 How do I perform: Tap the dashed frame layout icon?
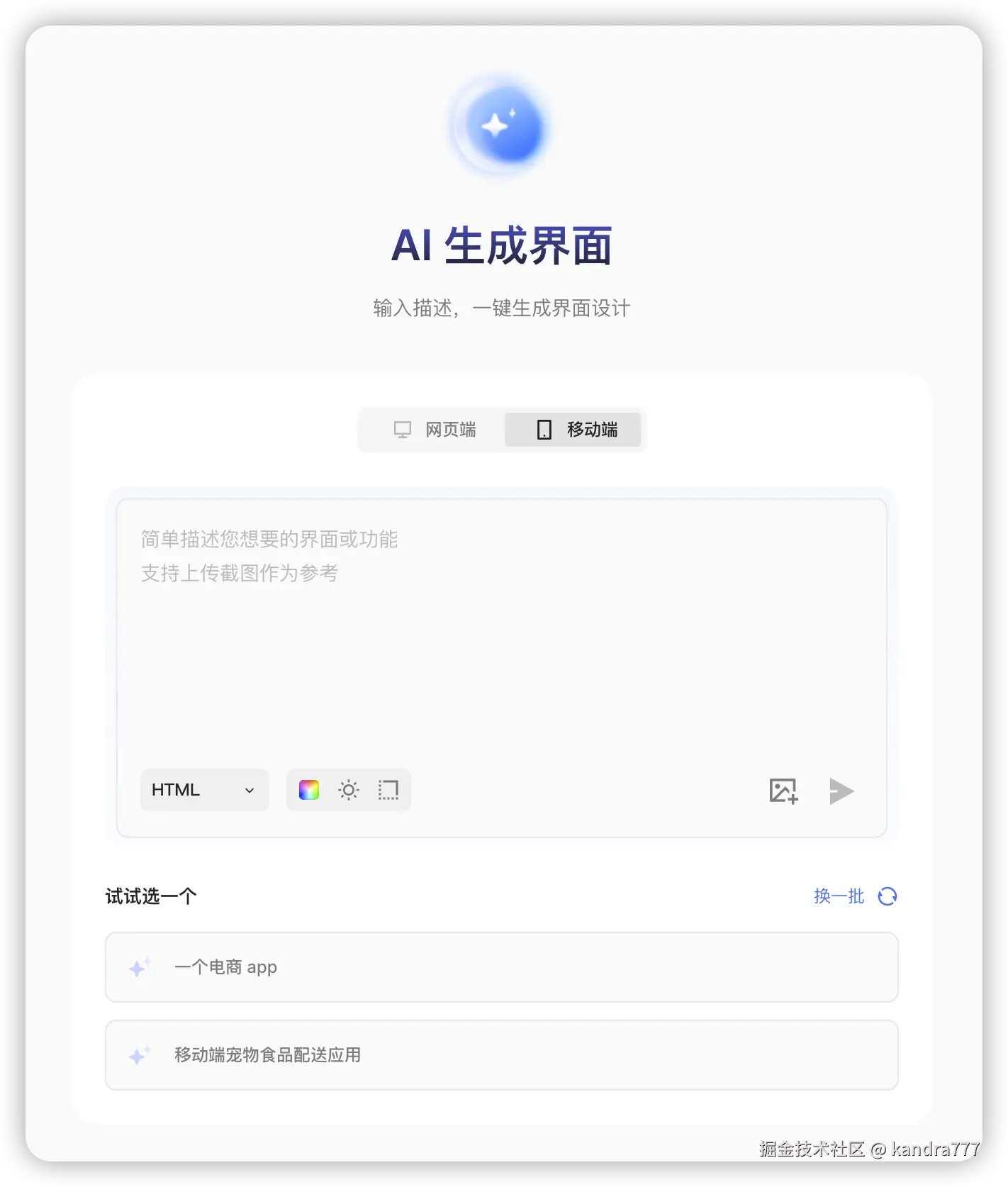pos(388,790)
